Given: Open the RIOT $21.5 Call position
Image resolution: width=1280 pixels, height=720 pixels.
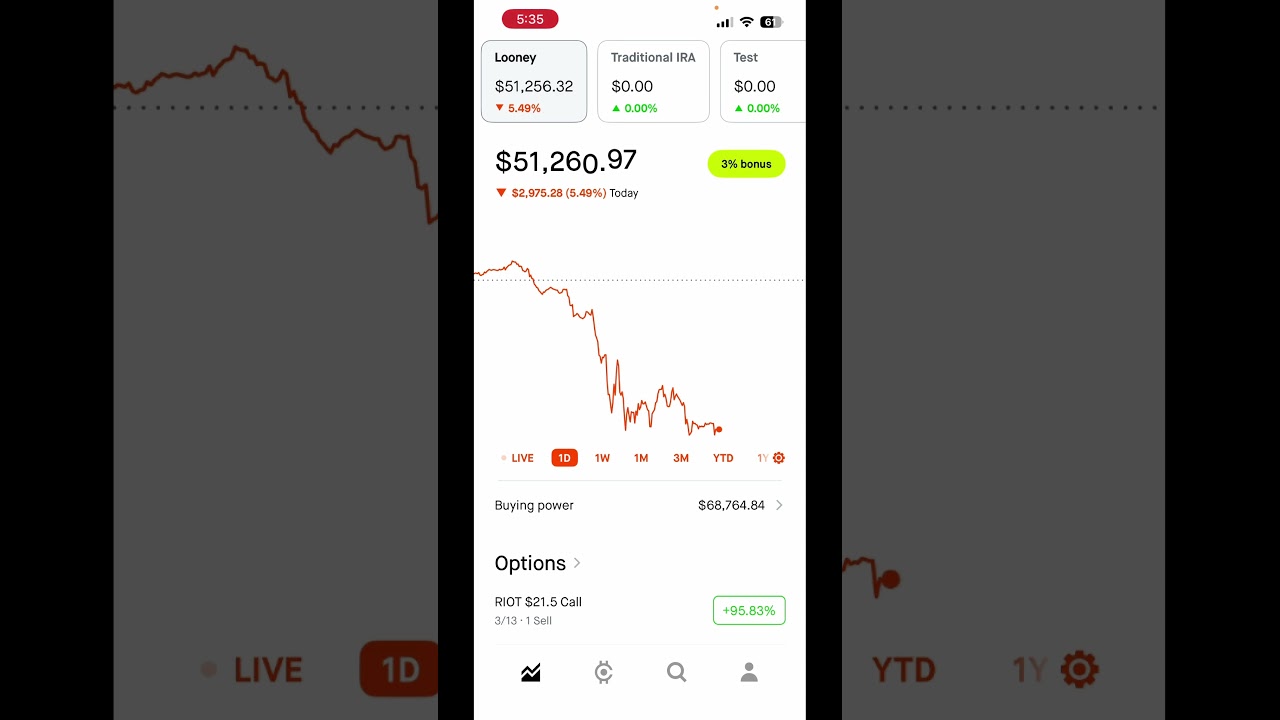Looking at the screenshot, I should tap(560, 610).
